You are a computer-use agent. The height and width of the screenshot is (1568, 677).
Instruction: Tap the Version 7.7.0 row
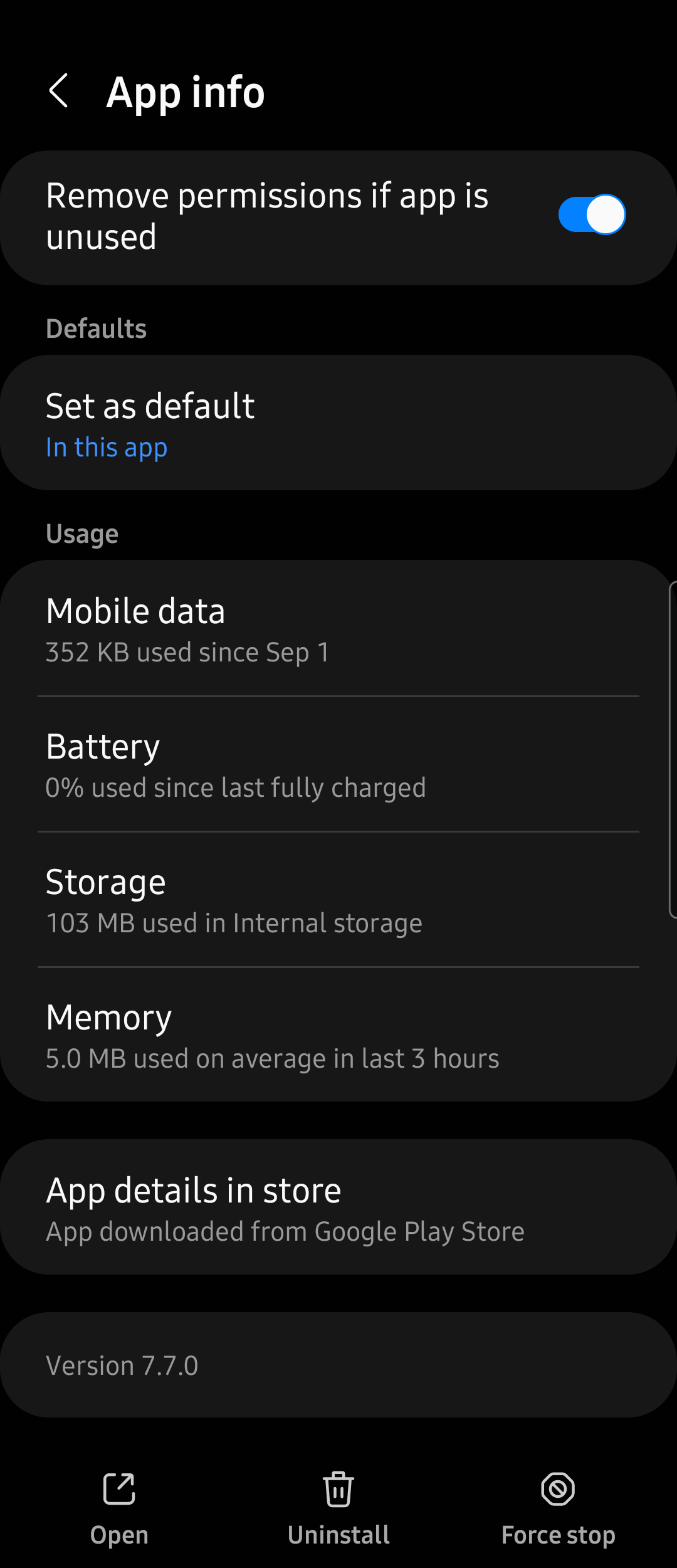[338, 1364]
